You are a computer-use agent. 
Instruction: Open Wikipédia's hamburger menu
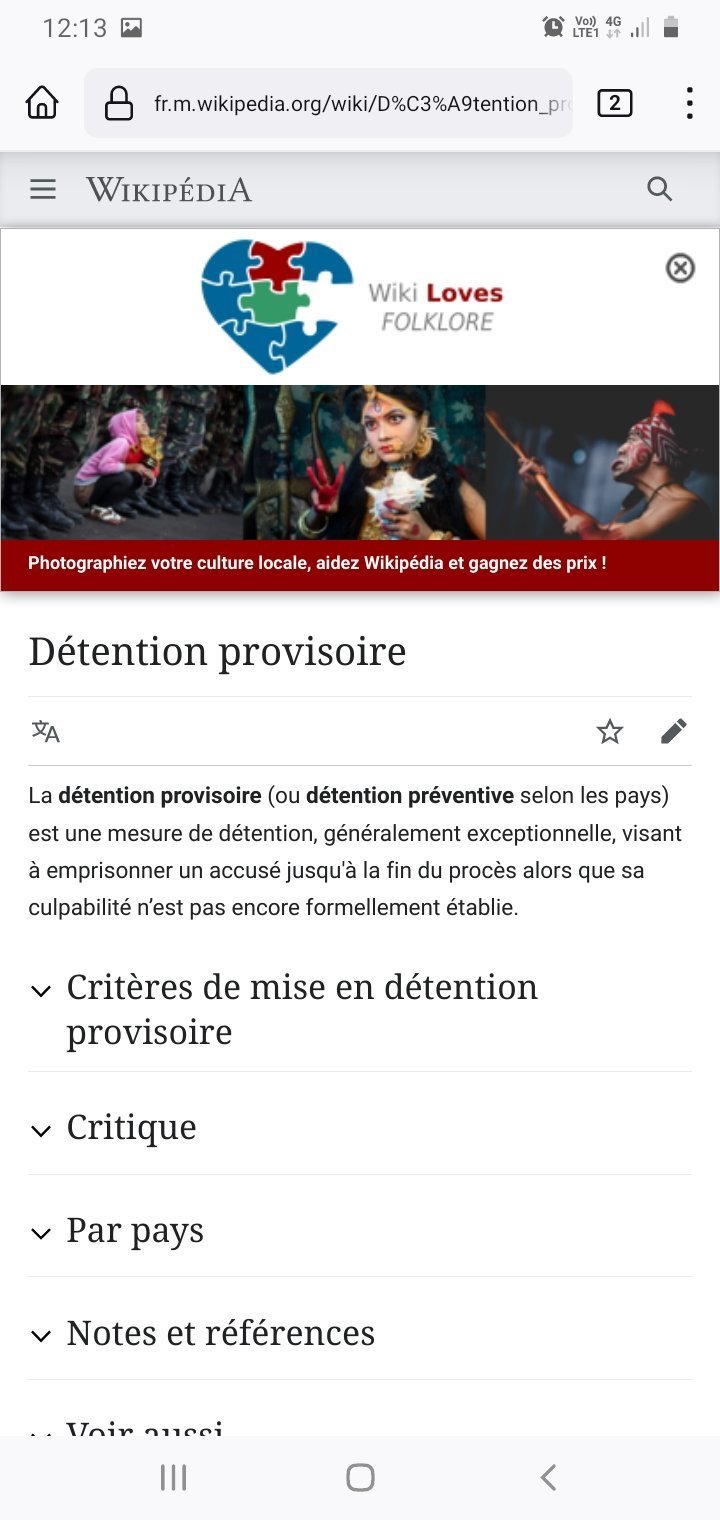pyautogui.click(x=43, y=189)
